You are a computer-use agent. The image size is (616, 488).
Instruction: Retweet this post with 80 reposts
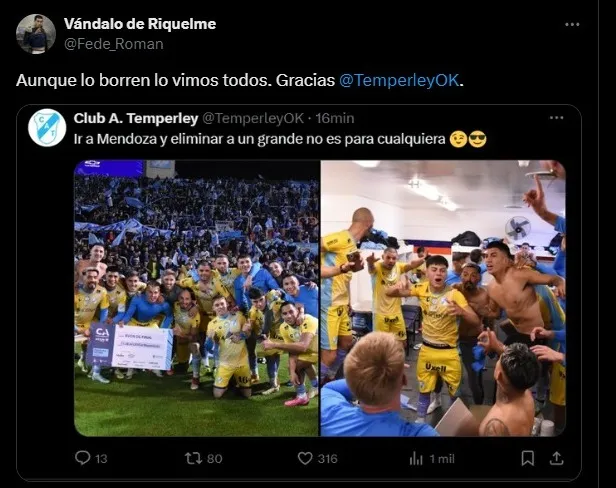click(x=195, y=458)
